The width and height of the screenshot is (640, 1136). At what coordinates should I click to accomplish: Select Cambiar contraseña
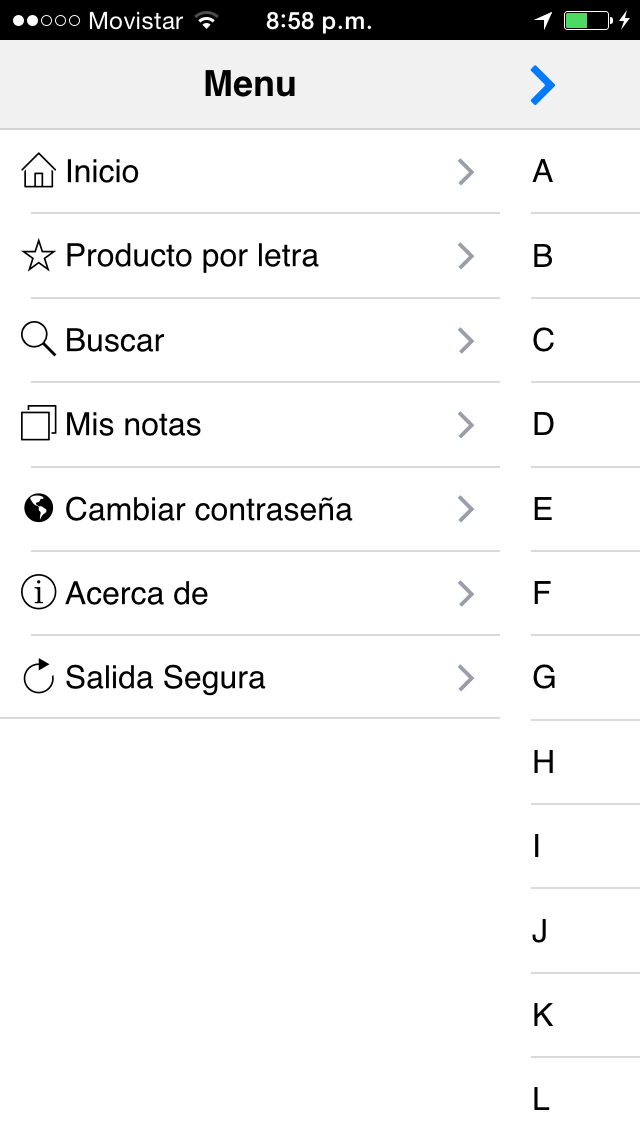(250, 510)
